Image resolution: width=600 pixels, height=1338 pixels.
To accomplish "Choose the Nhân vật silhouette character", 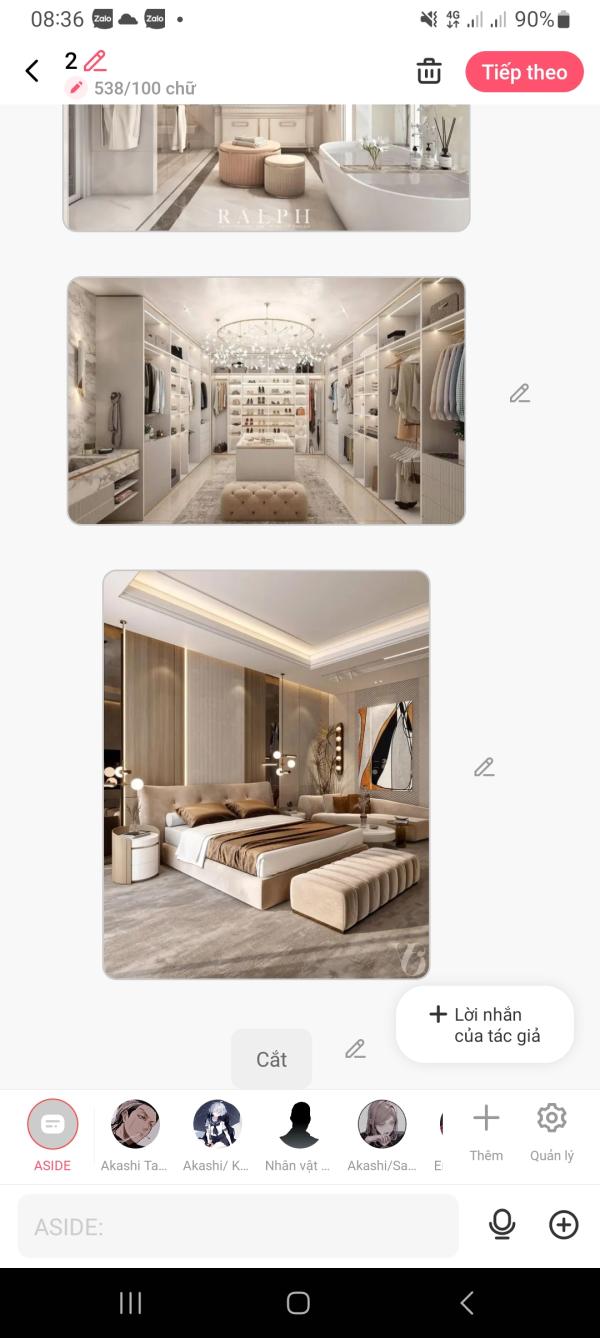I will pos(299,1135).
